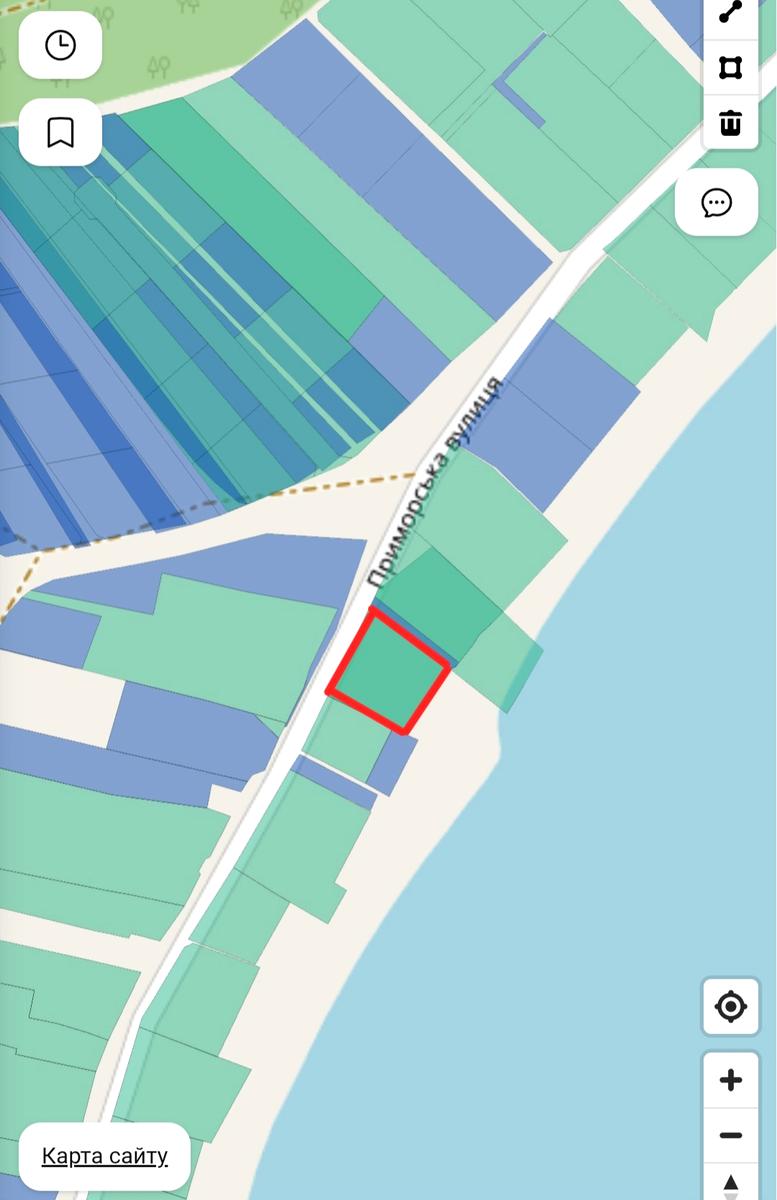Reset map orientation with compass arrow
The width and height of the screenshot is (777, 1200).
(x=731, y=1185)
